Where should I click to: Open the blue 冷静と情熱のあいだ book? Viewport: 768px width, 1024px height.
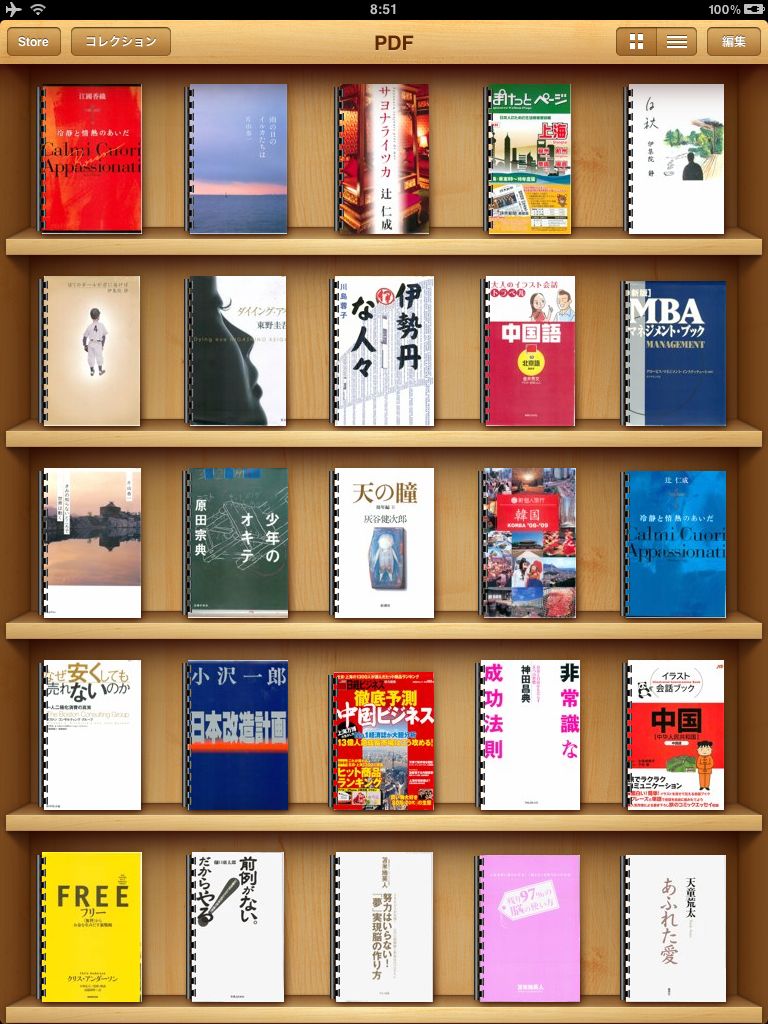tap(675, 543)
